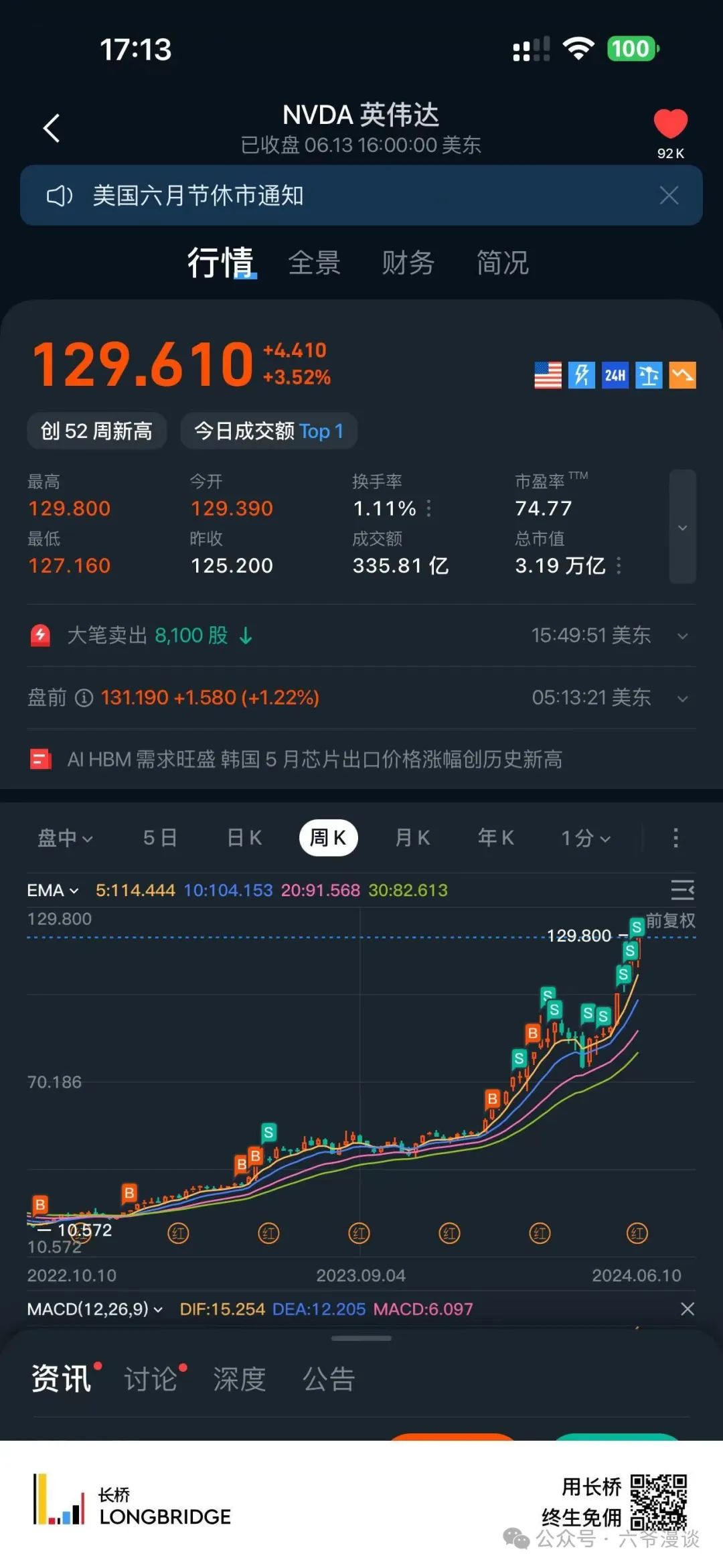
Task: Expand the 盘前 pre-market row
Action: [682, 699]
